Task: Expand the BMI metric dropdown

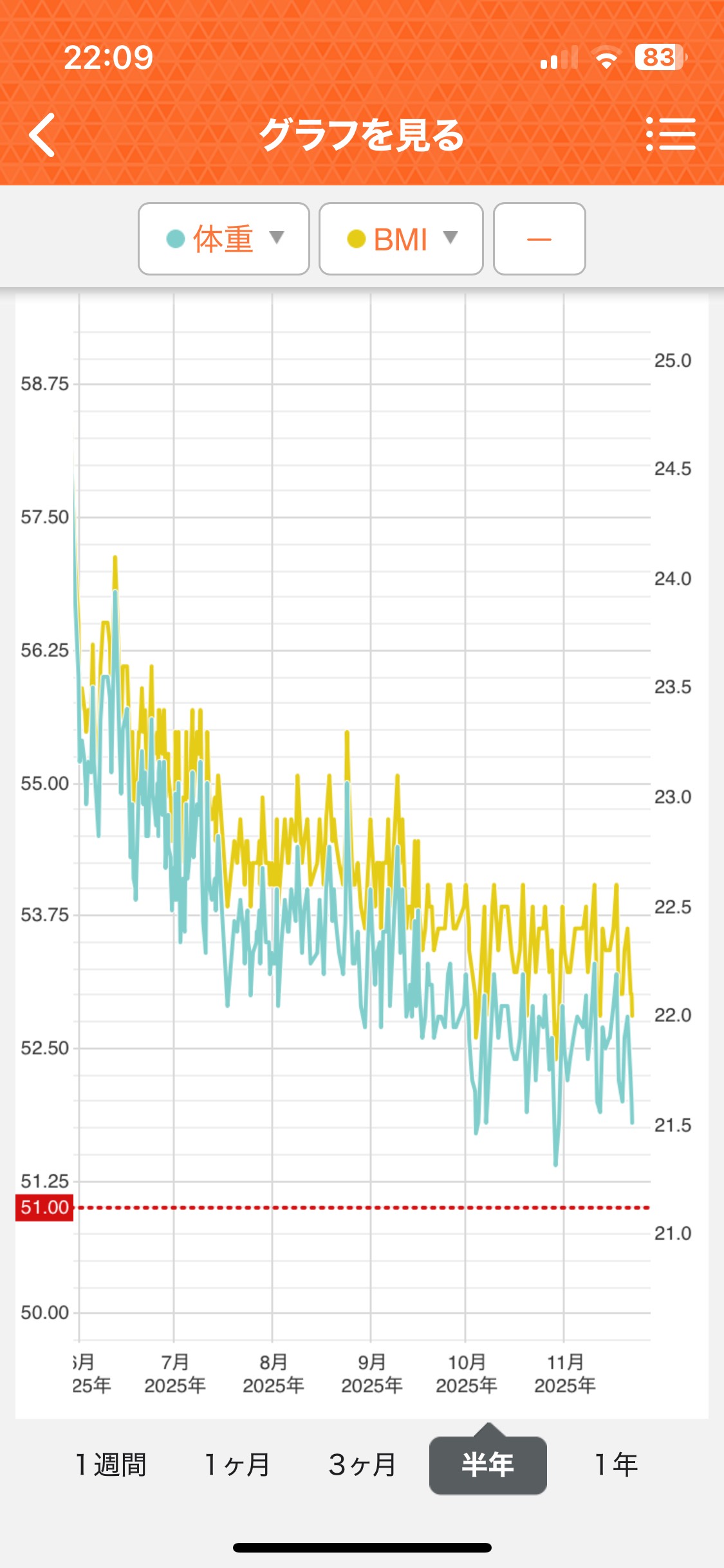Action: pyautogui.click(x=401, y=239)
